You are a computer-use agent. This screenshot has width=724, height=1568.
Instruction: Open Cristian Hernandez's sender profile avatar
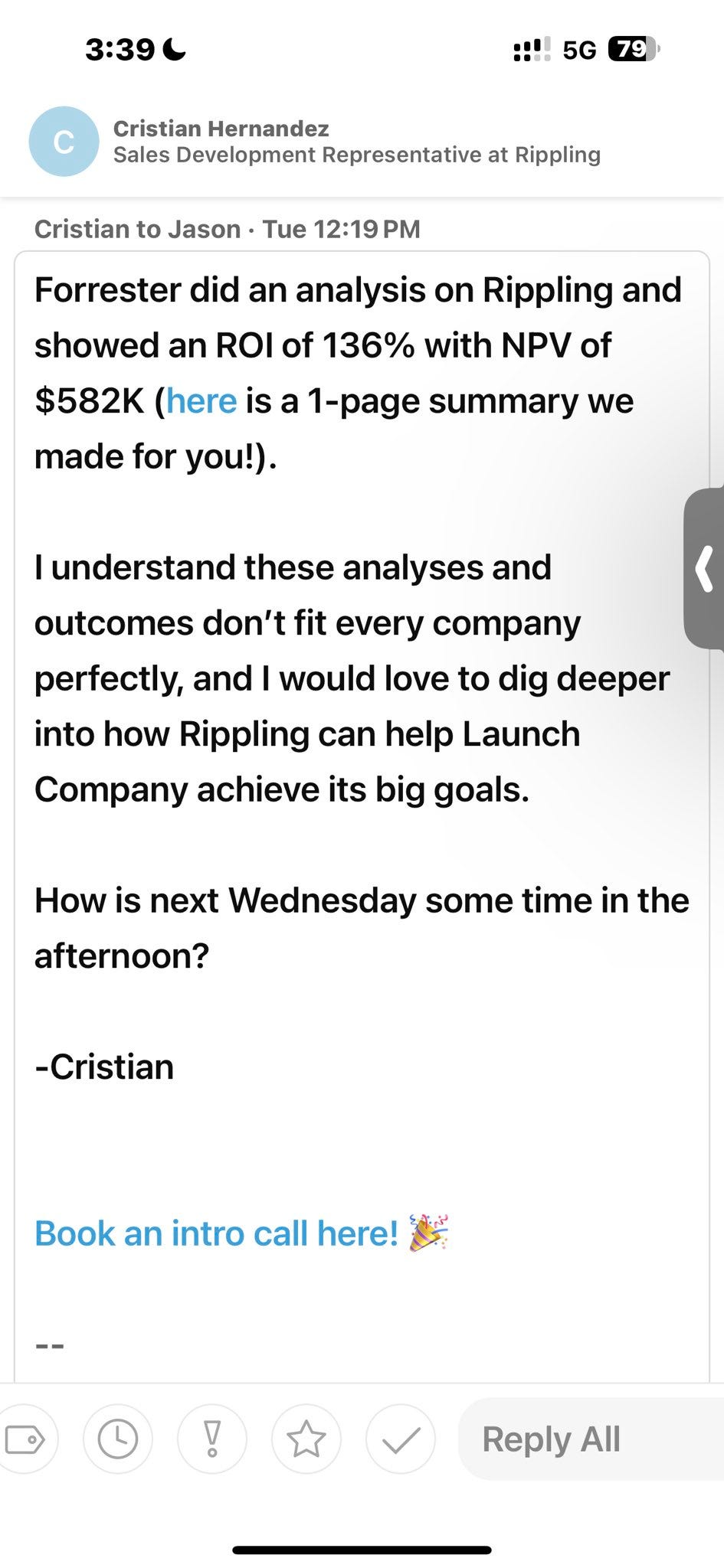[64, 142]
